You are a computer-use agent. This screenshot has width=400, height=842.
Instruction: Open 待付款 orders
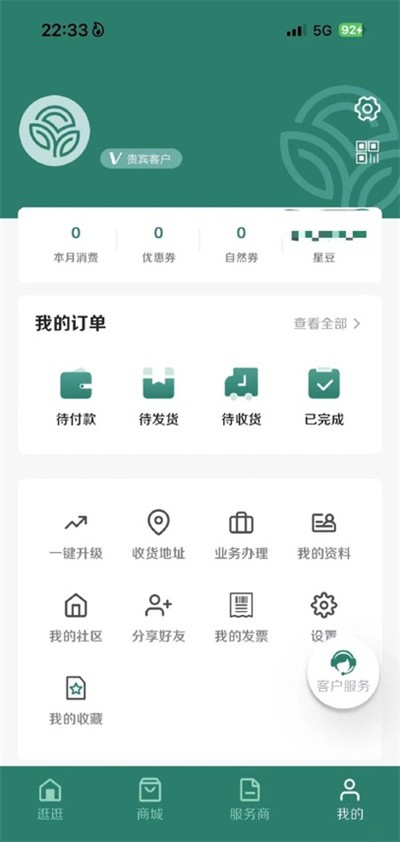(76, 397)
